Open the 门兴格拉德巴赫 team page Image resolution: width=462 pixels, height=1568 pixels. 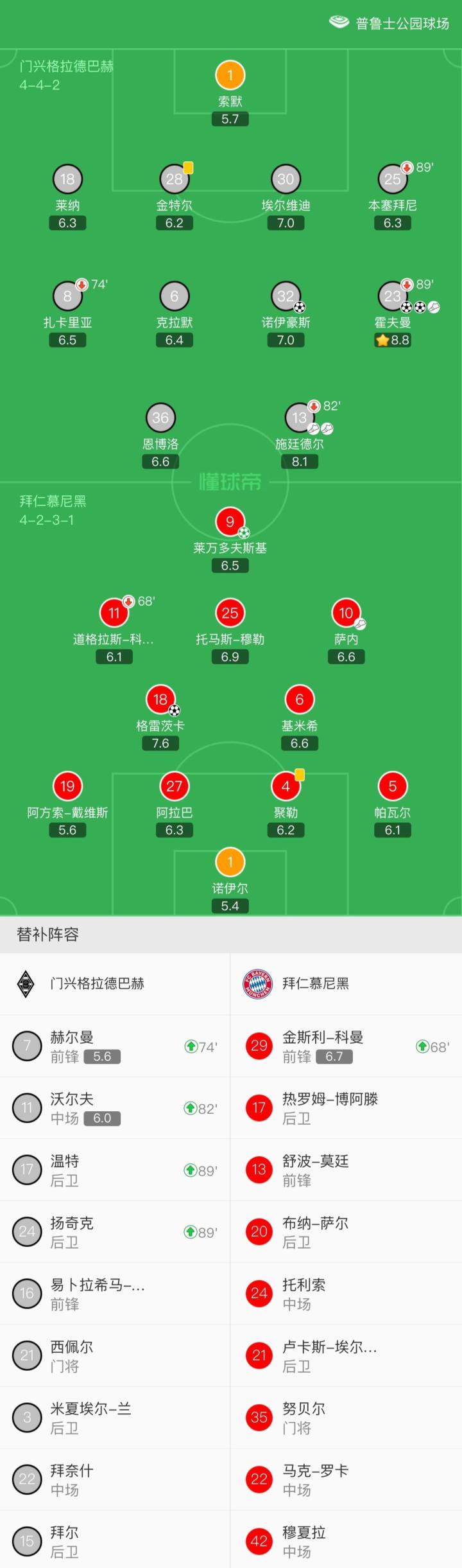96,983
